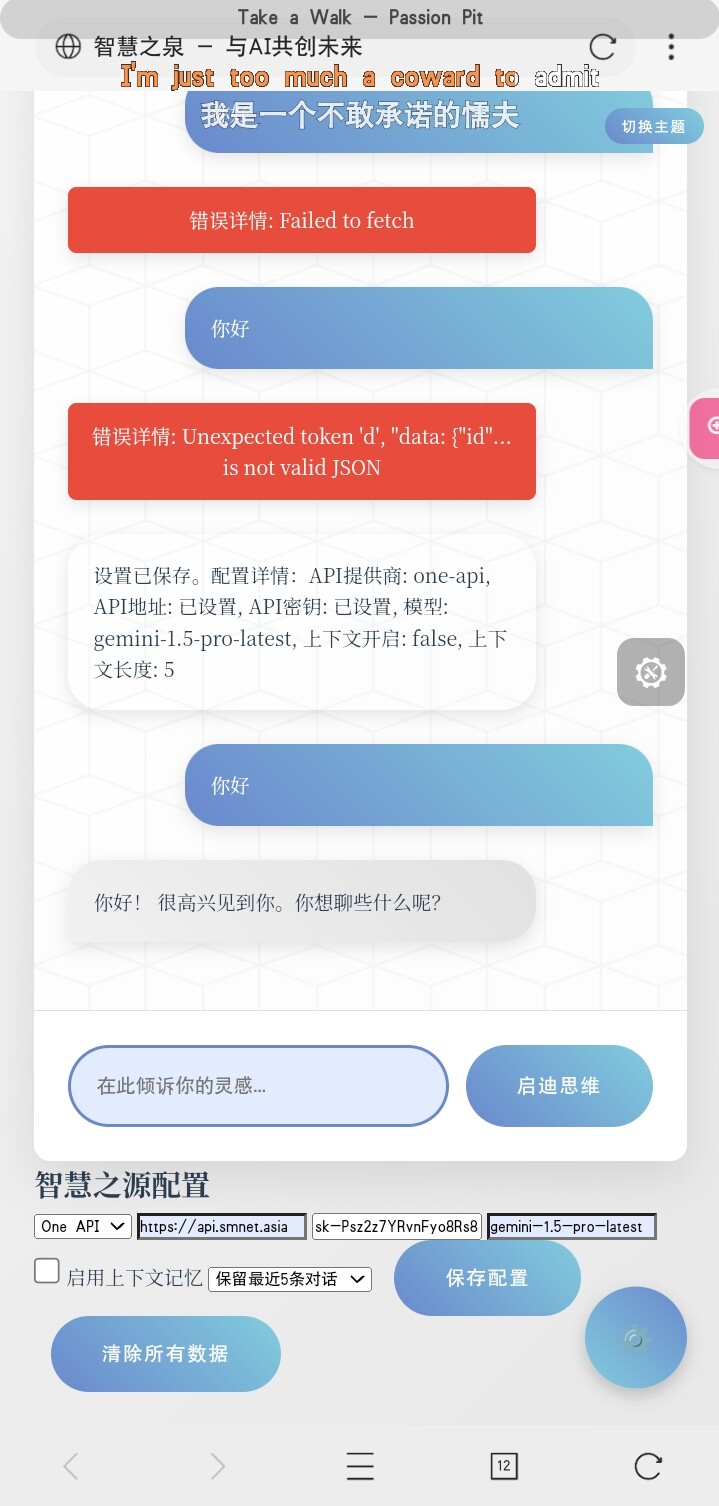Expand the One API provider dropdown

pyautogui.click(x=83, y=1226)
